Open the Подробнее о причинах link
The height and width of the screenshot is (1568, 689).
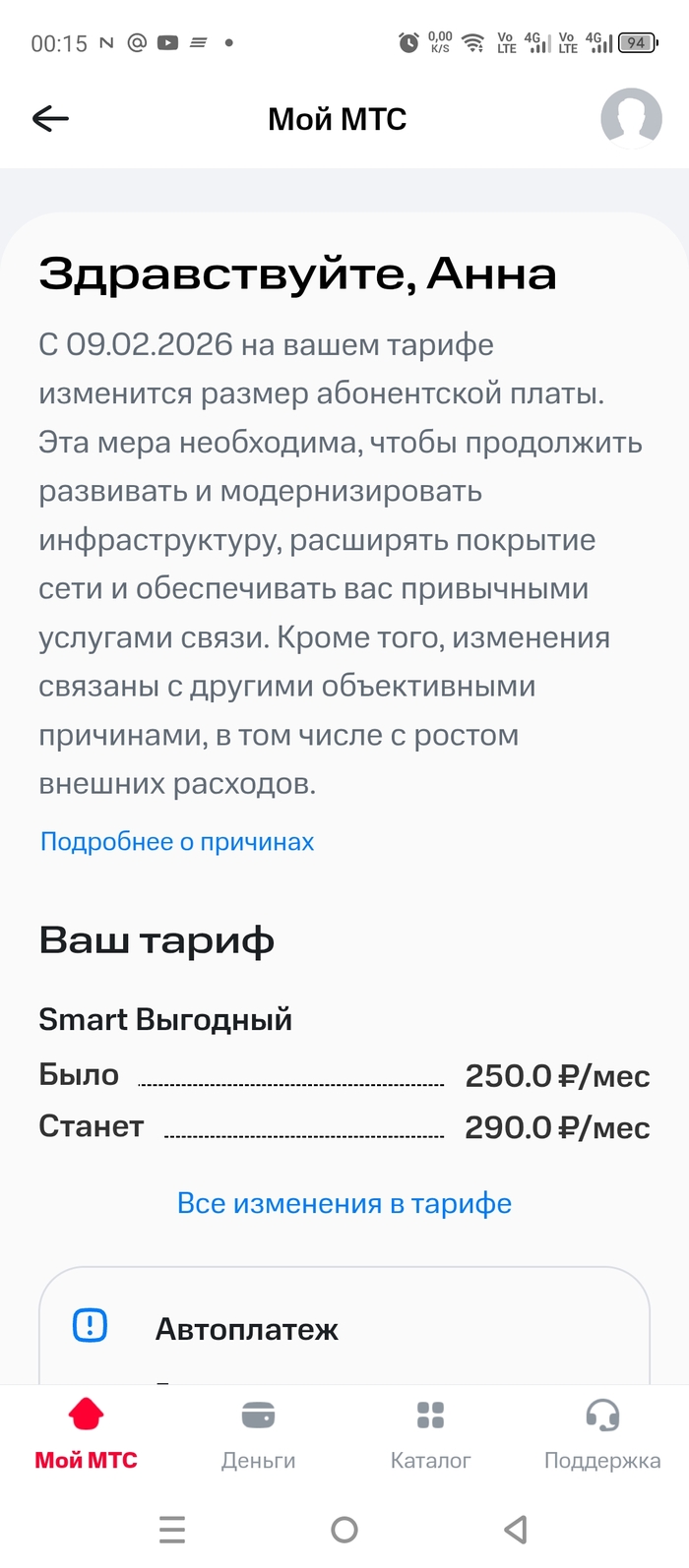177,842
